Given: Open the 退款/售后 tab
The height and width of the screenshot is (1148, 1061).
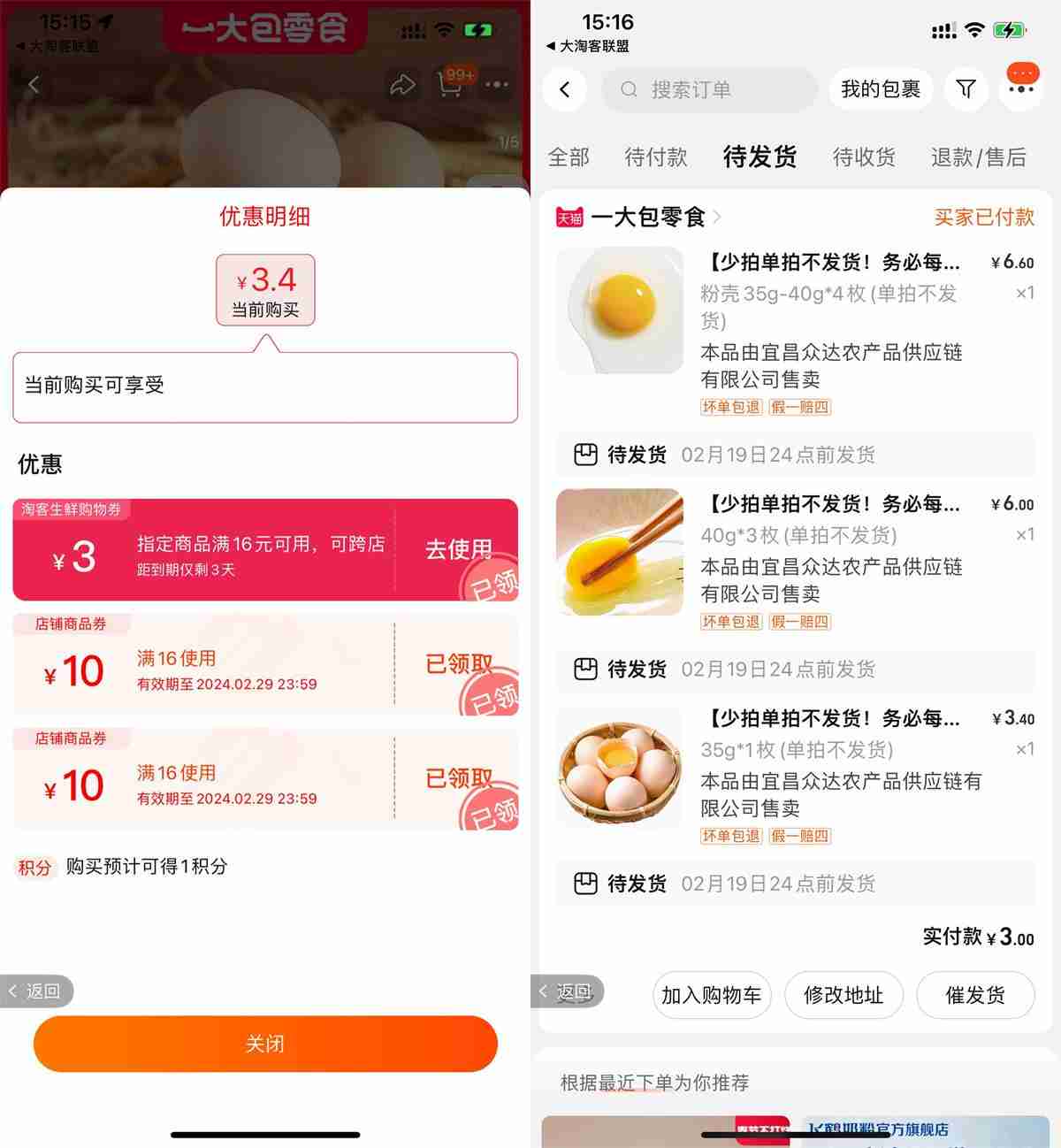Looking at the screenshot, I should click(x=979, y=157).
